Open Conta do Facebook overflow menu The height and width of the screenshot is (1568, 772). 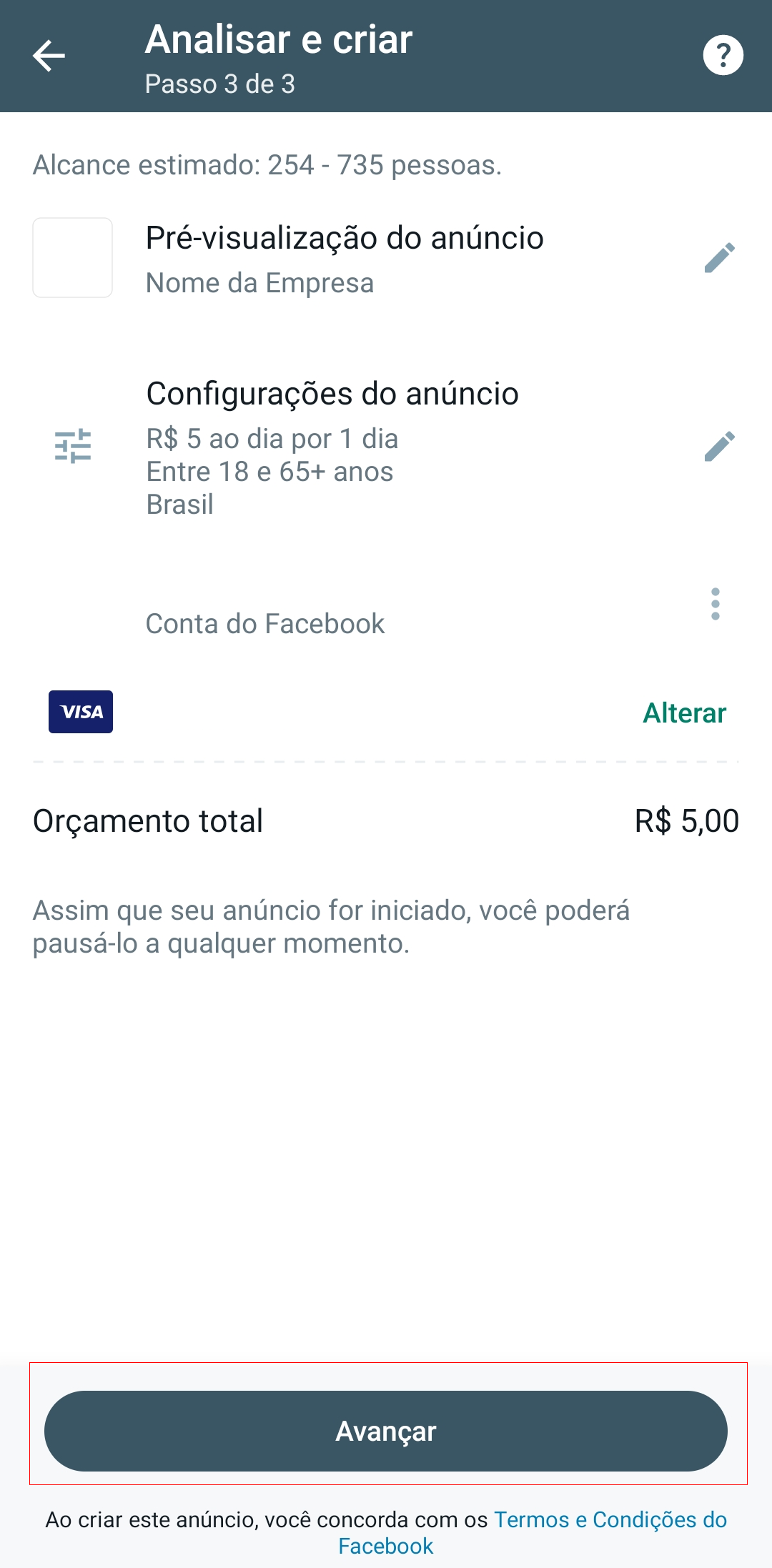coord(715,605)
